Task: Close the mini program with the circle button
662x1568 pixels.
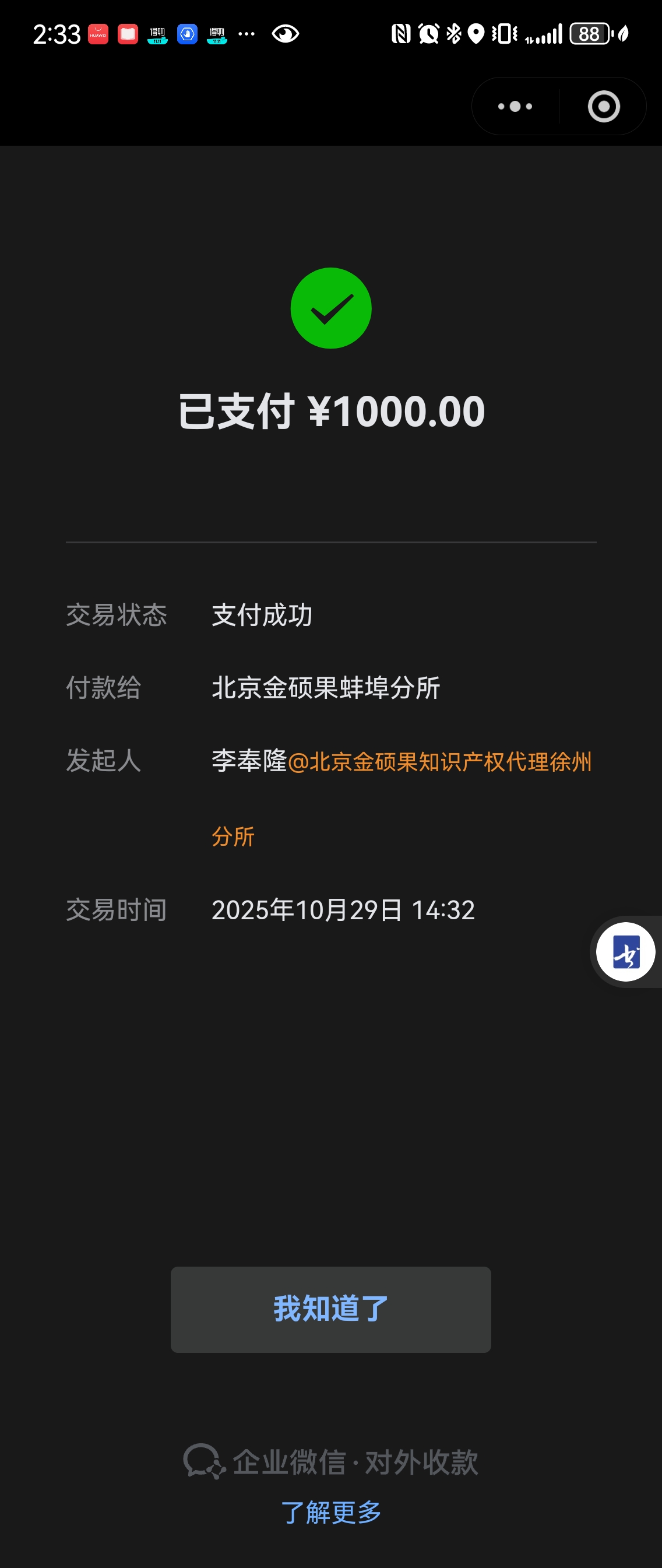Action: pos(603,107)
